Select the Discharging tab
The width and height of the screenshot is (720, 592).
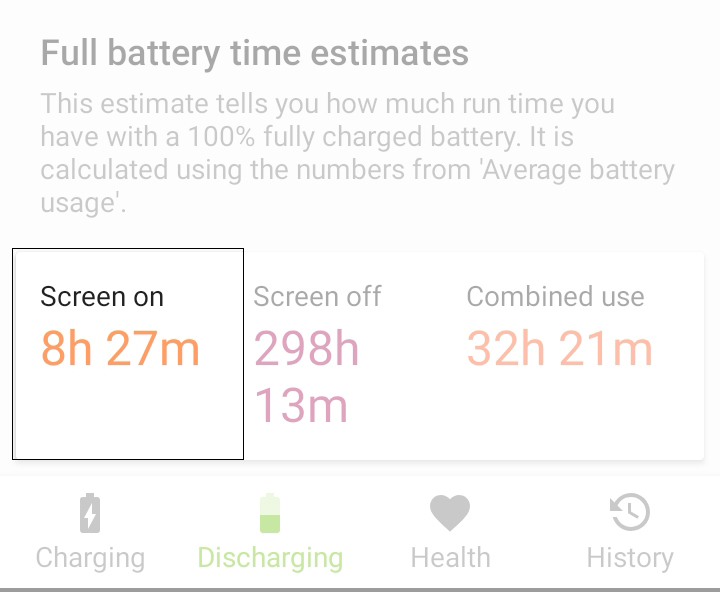point(270,532)
